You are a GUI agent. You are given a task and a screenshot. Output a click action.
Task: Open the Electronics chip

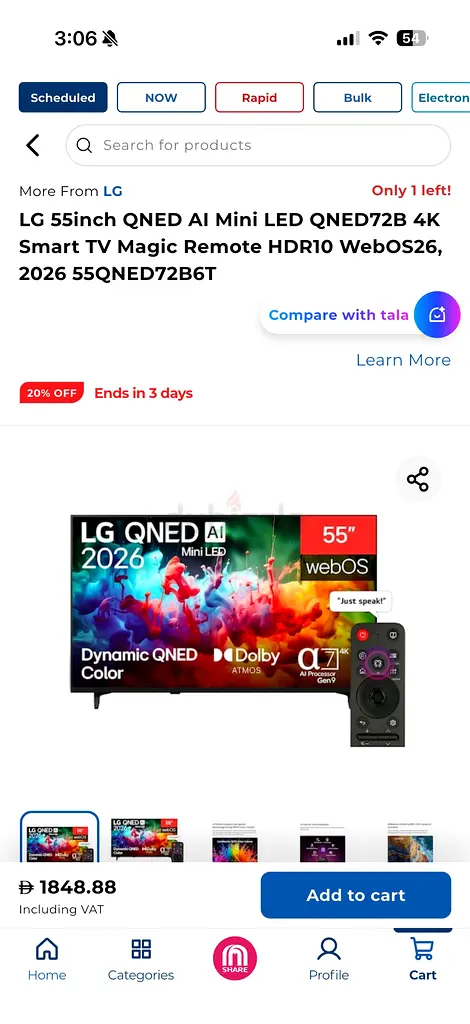[x=441, y=97]
